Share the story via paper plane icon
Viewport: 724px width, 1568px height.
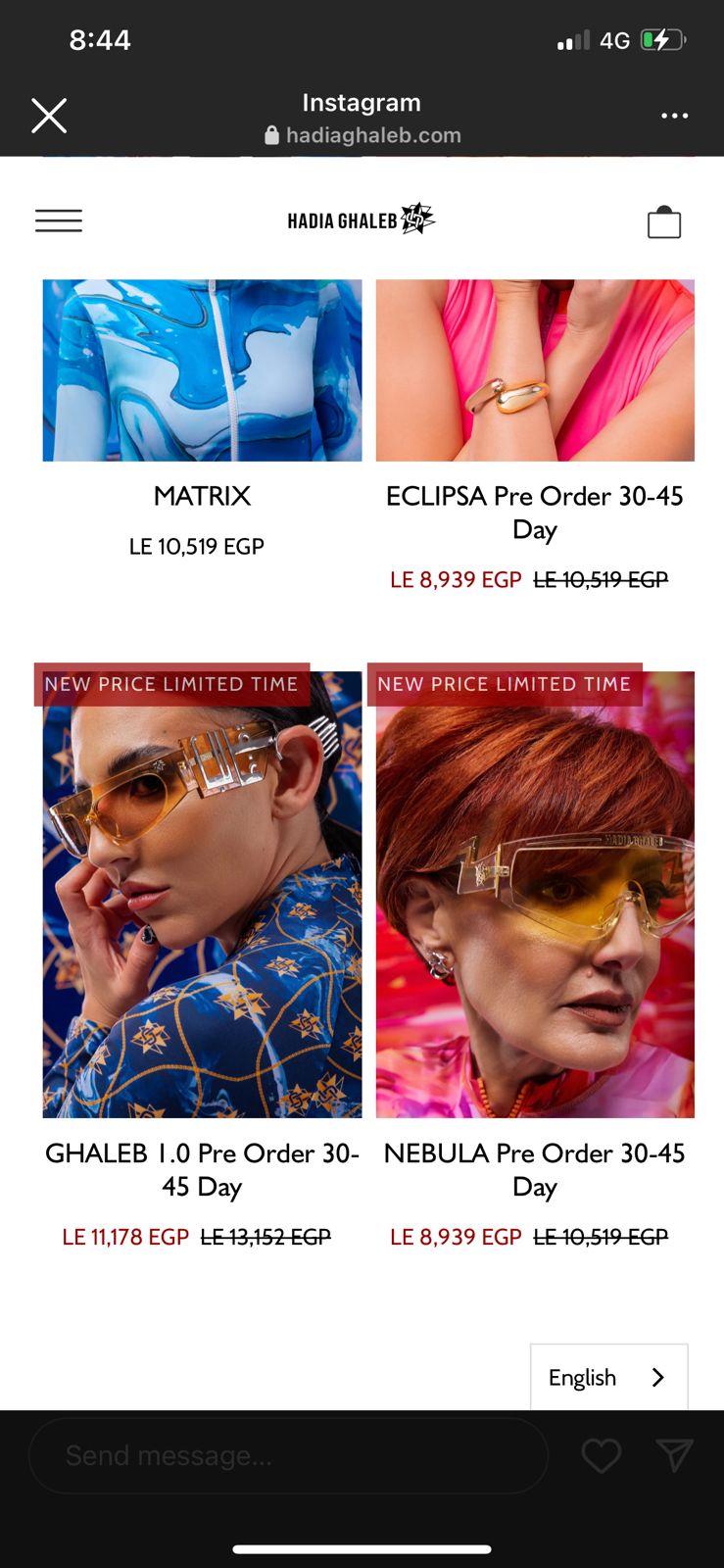pos(674,1455)
